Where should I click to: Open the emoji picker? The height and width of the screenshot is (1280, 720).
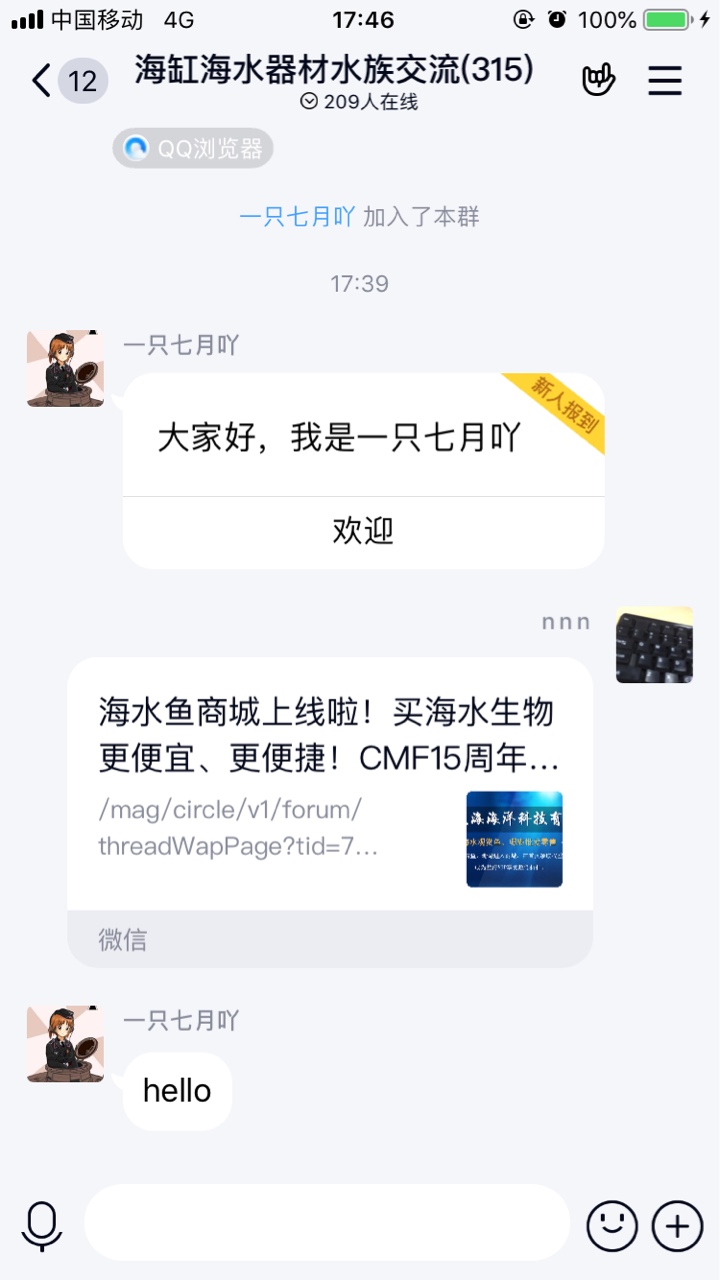tap(611, 1224)
